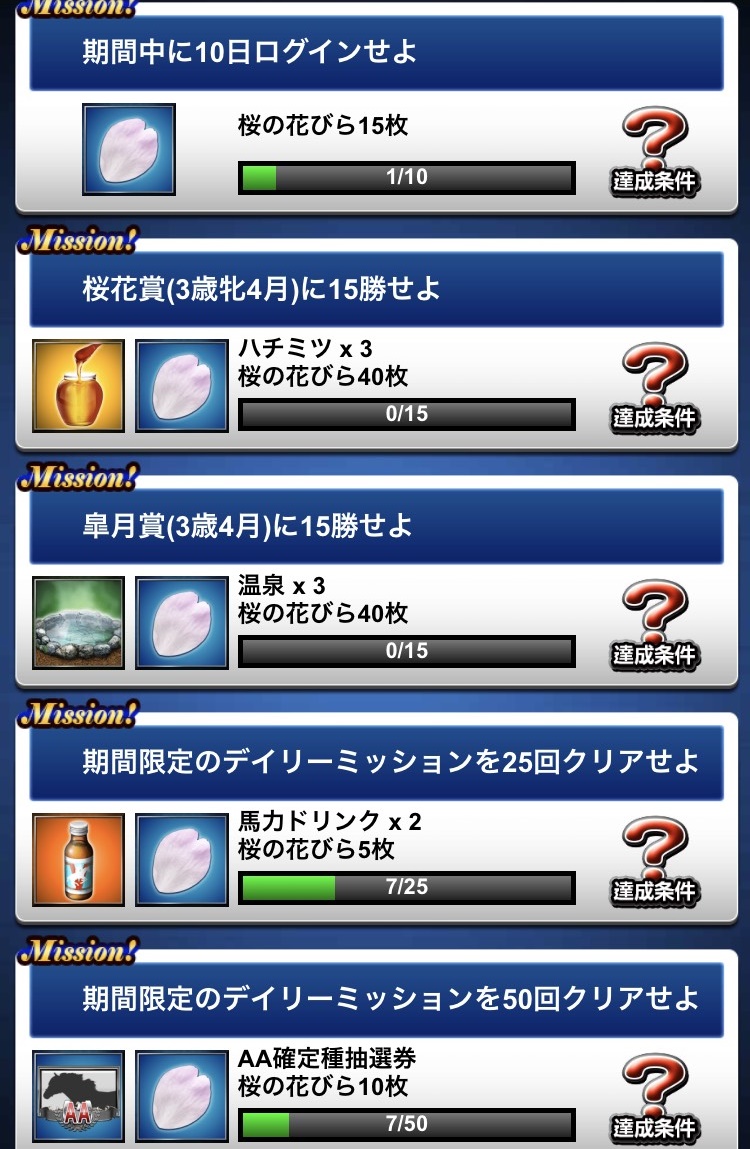Tap the 温泉 reward icon

[79, 622]
